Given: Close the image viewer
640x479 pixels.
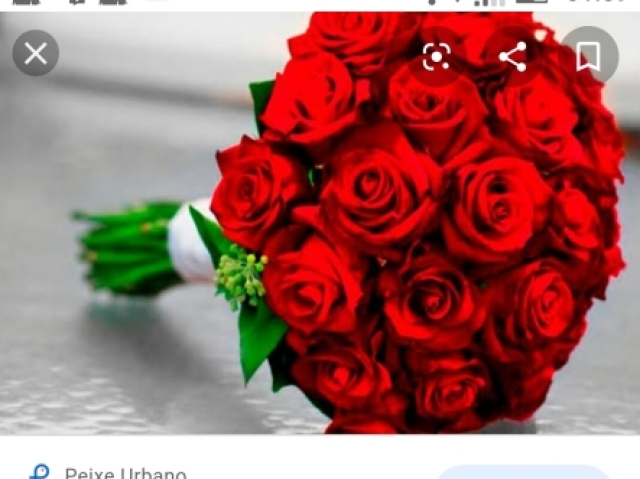Looking at the screenshot, I should (x=36, y=54).
